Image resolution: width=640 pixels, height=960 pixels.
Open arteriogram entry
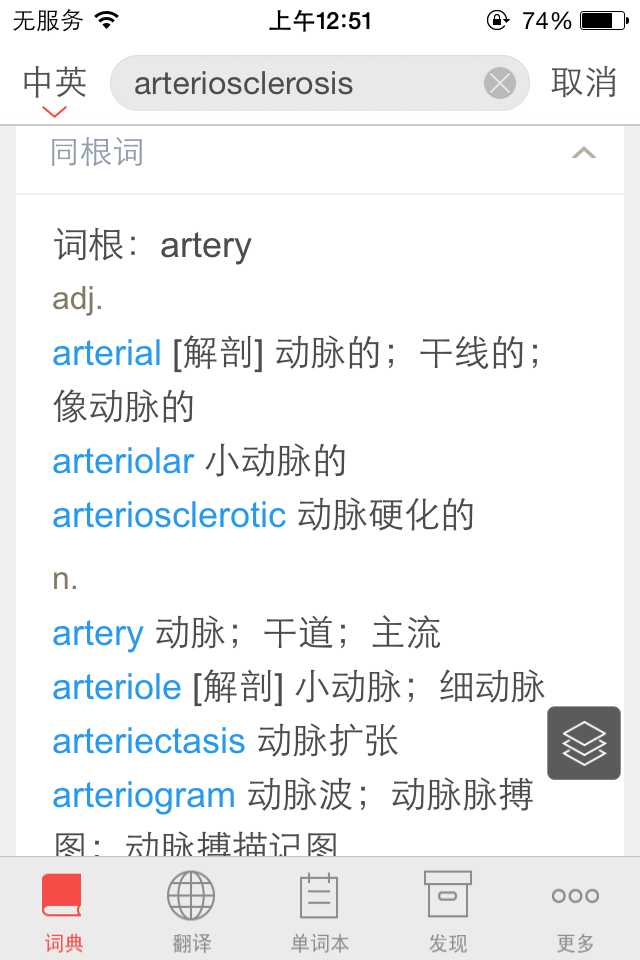pyautogui.click(x=143, y=795)
